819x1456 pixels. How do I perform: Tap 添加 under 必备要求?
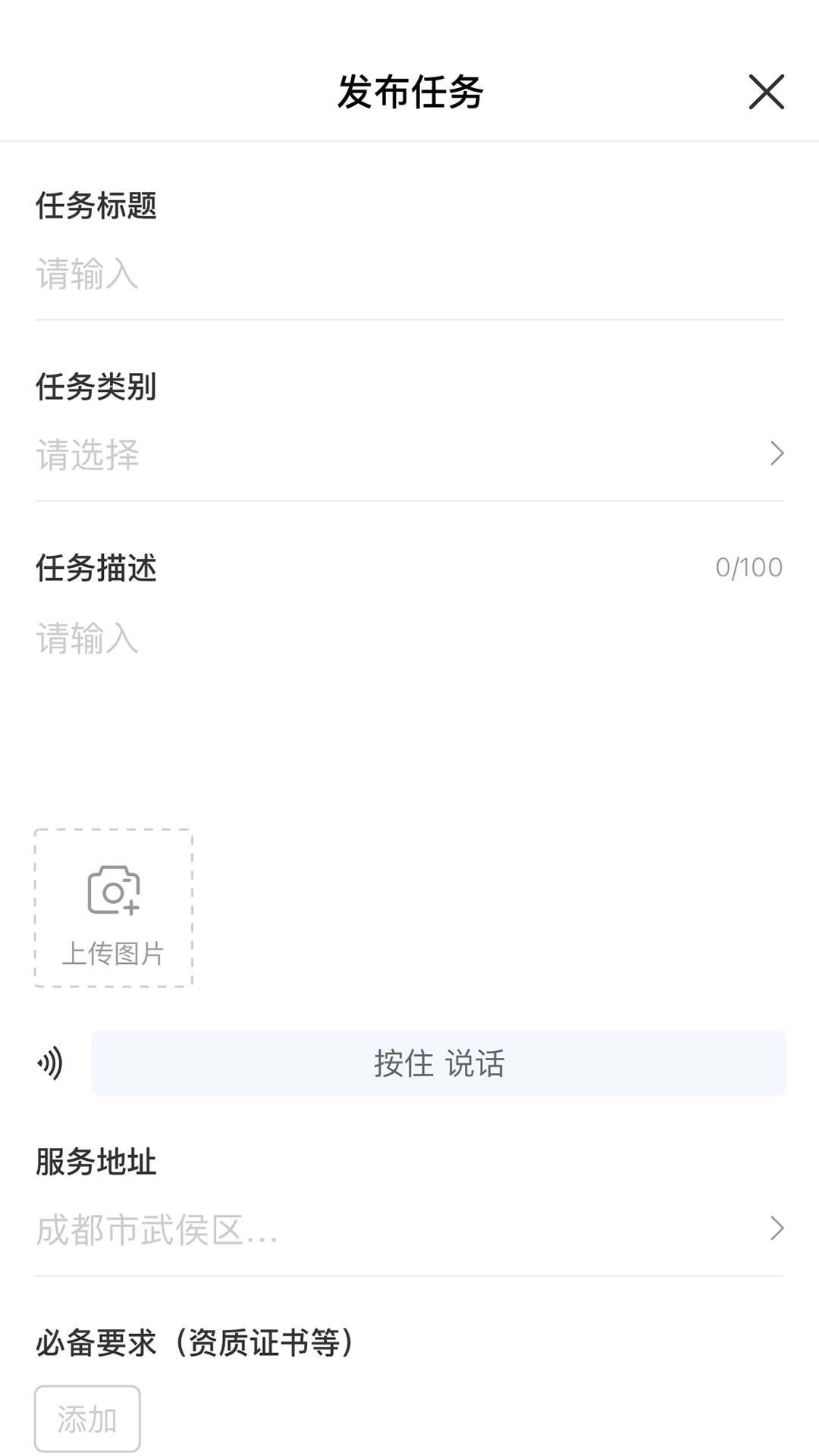(87, 1419)
